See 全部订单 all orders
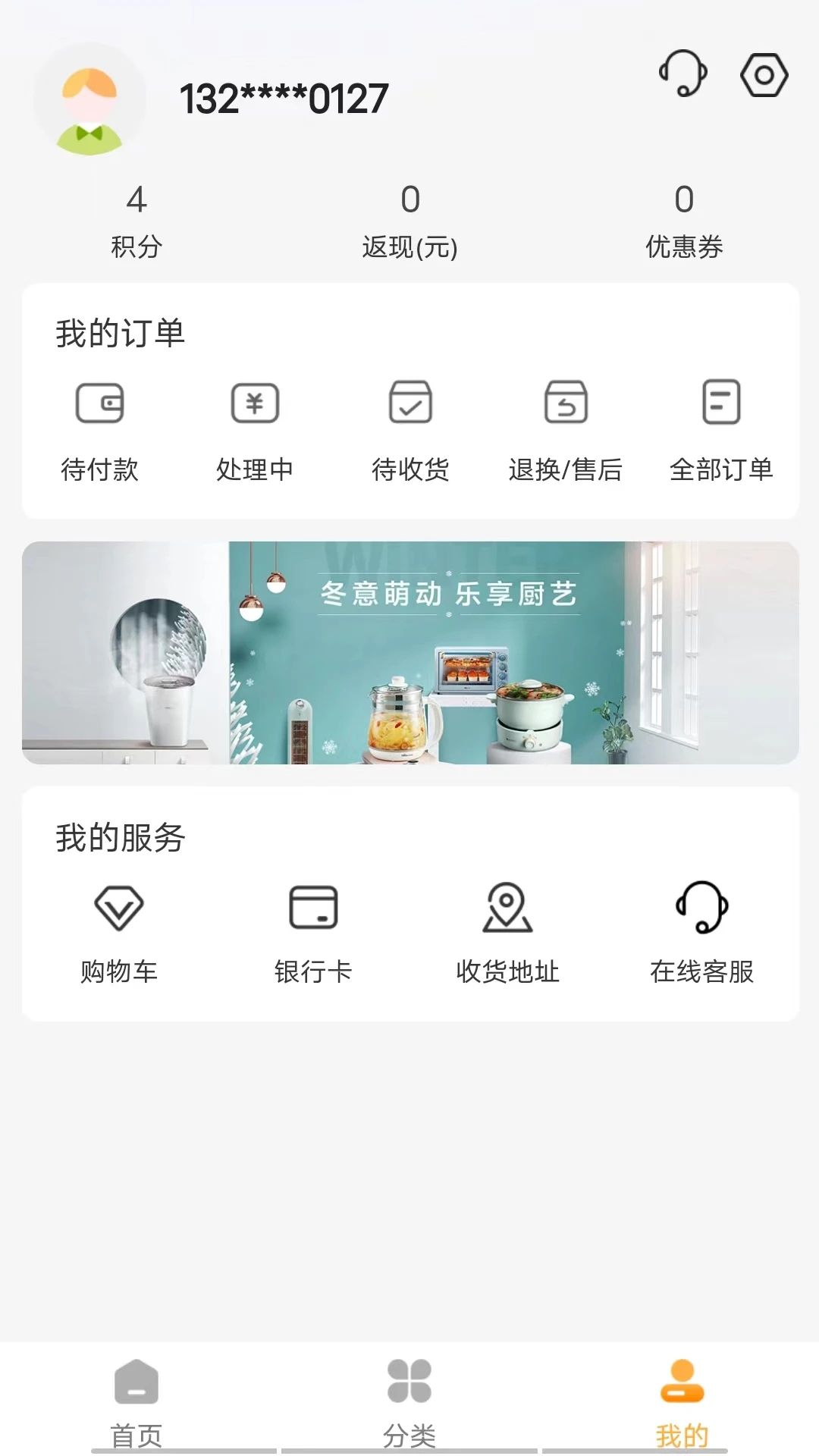The image size is (819, 1456). pyautogui.click(x=721, y=430)
